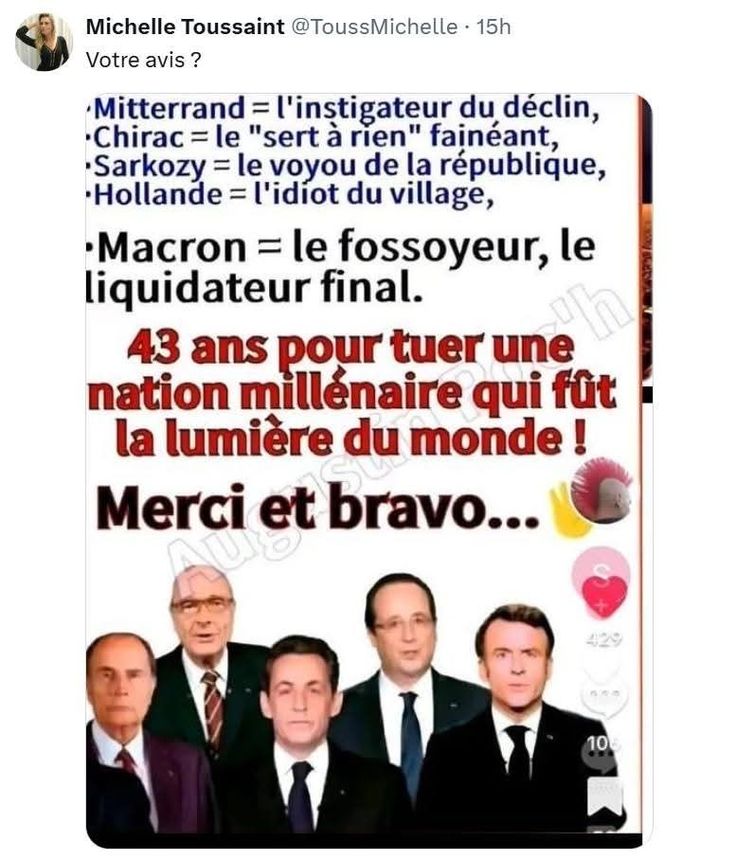Open the post via the 15h timestamp

click(x=494, y=27)
